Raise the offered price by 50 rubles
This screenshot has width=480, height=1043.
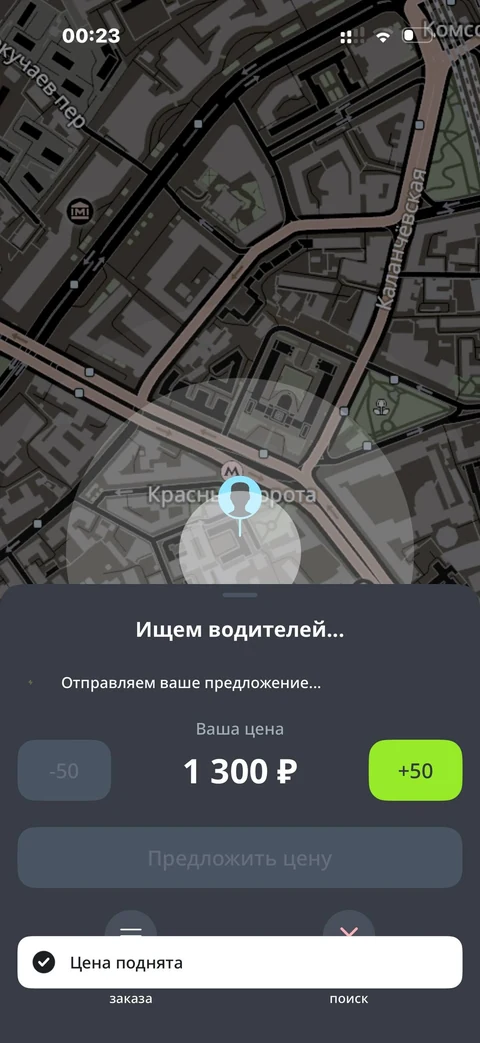(416, 770)
